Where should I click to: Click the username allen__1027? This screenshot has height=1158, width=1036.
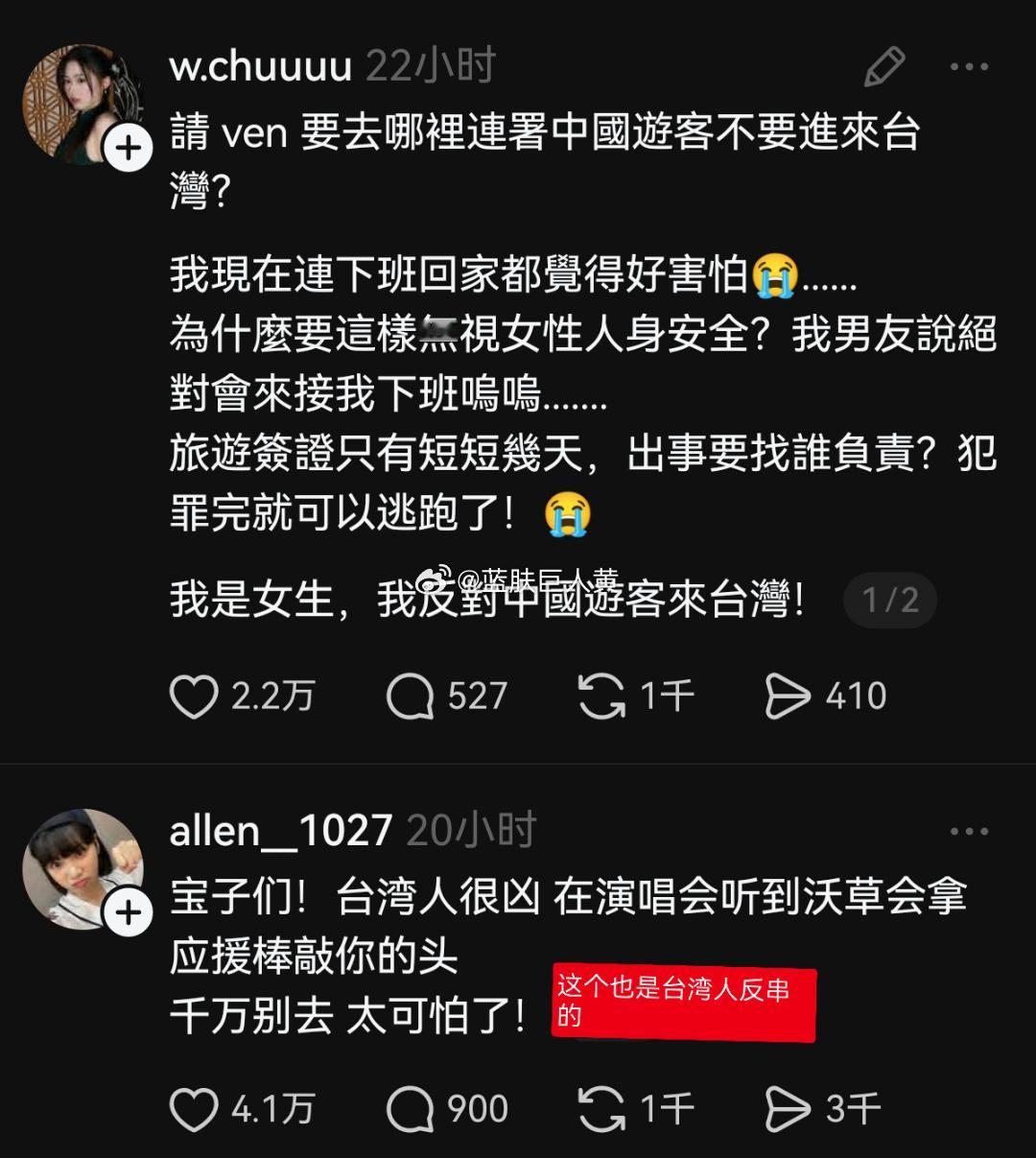coord(278,831)
